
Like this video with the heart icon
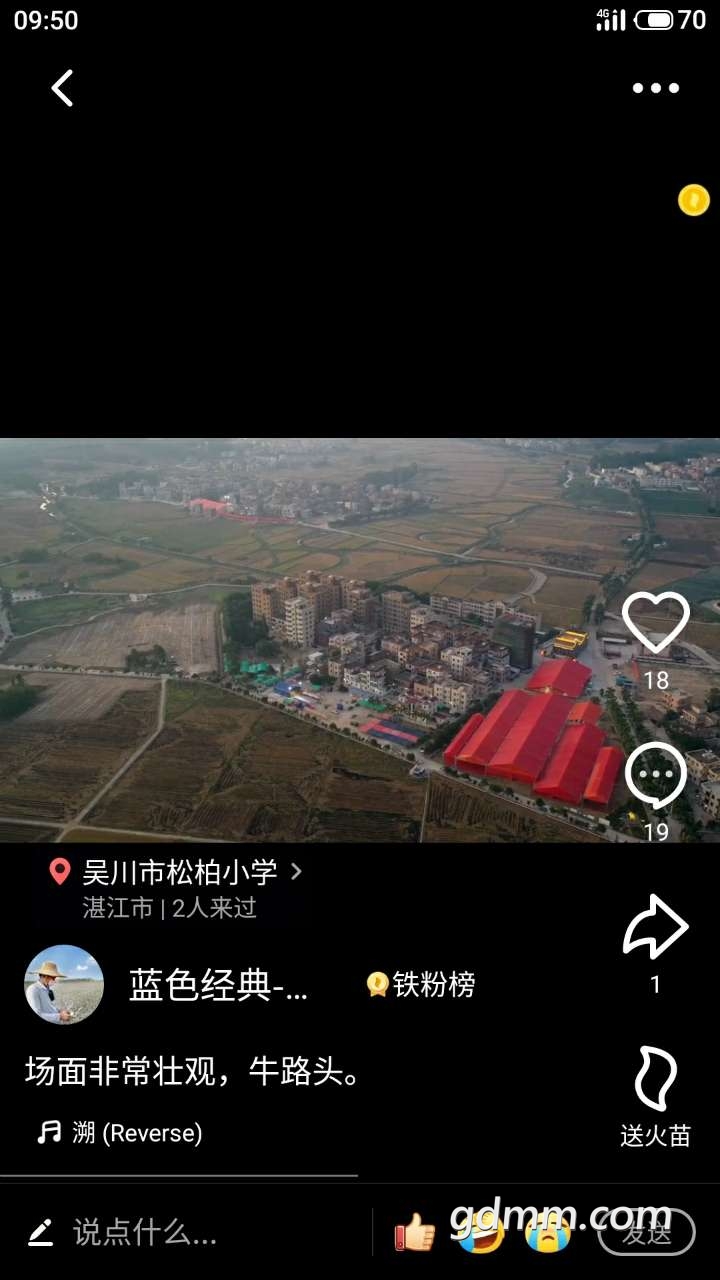click(656, 624)
